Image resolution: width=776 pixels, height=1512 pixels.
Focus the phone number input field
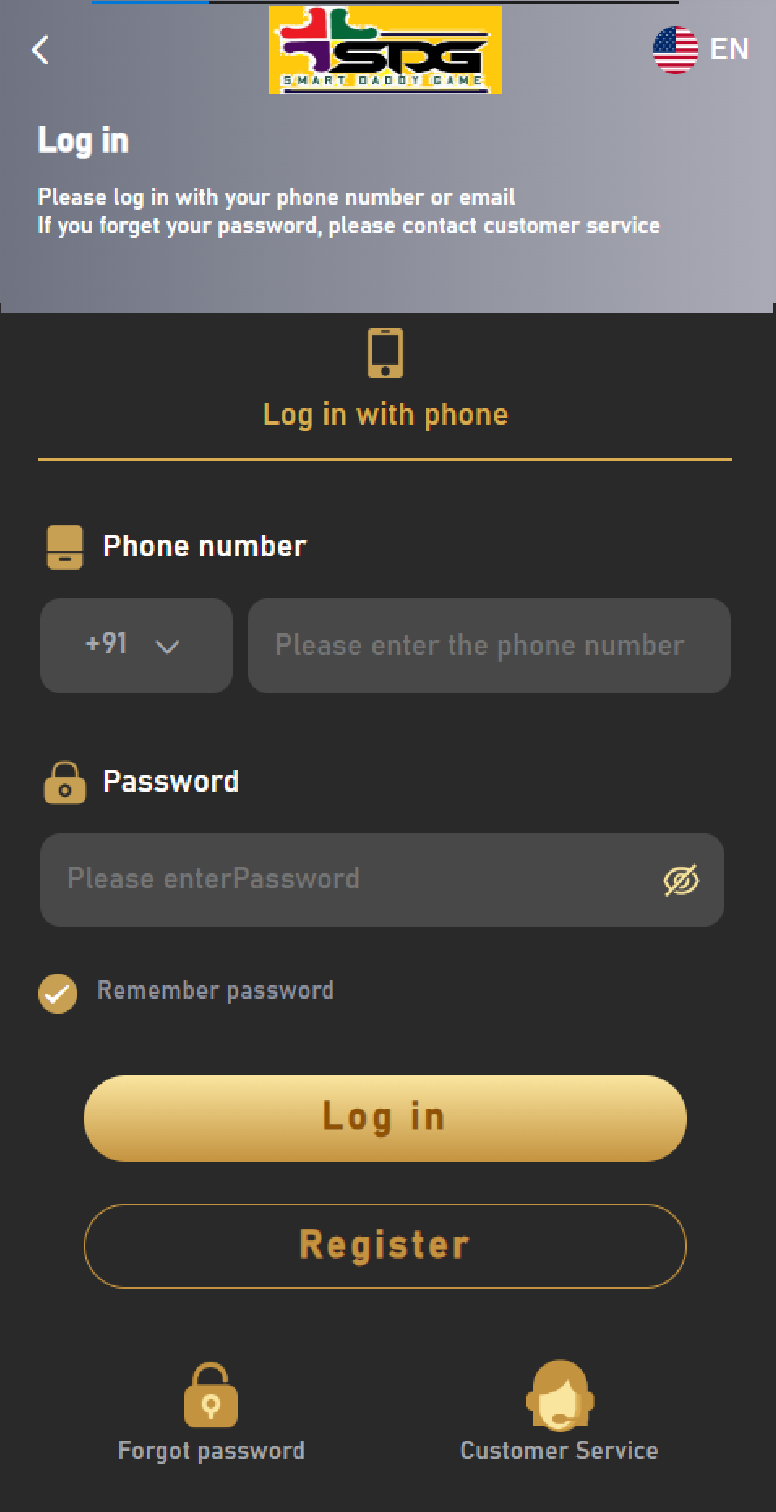coord(488,645)
